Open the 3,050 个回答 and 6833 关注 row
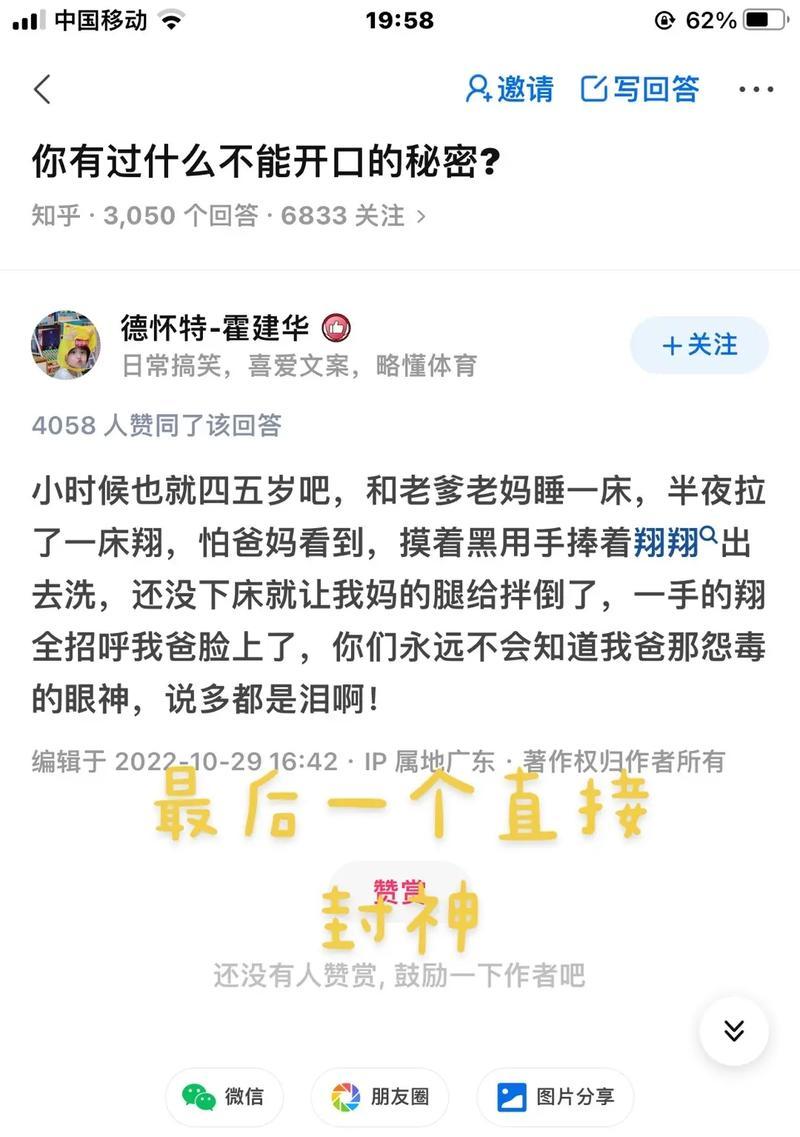Viewport: 800px width, 1137px height. 228,215
